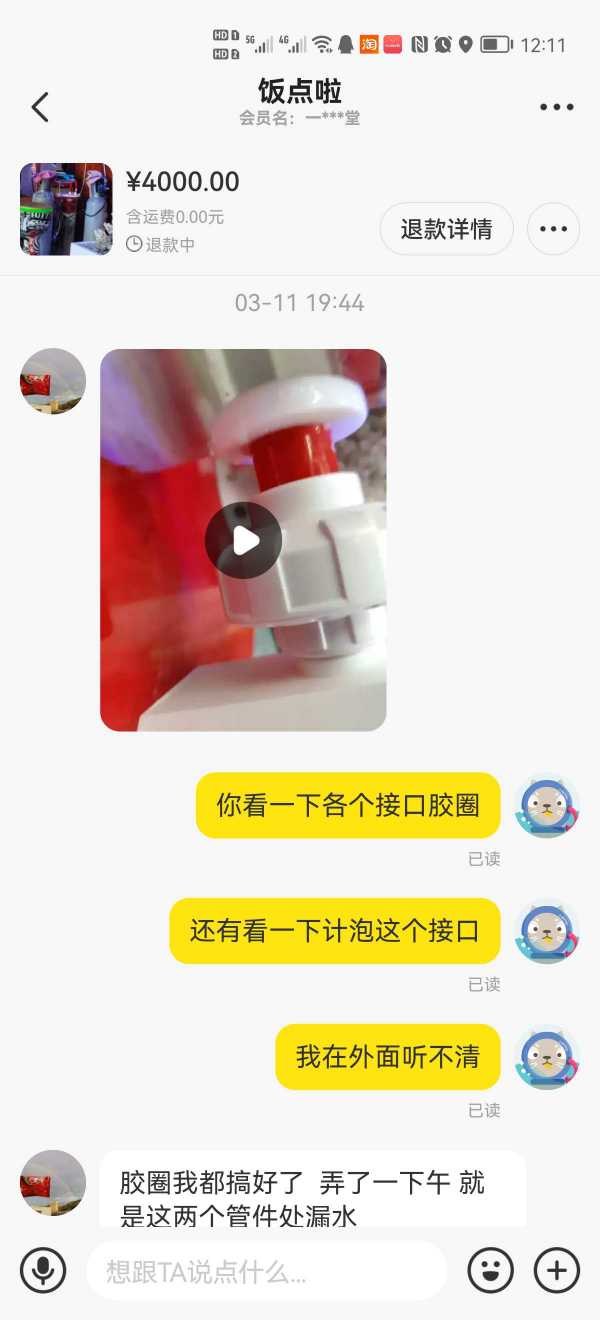Open the chat overflow menu beside 饭点啦
Image resolution: width=600 pixels, height=1320 pixels.
click(556, 107)
